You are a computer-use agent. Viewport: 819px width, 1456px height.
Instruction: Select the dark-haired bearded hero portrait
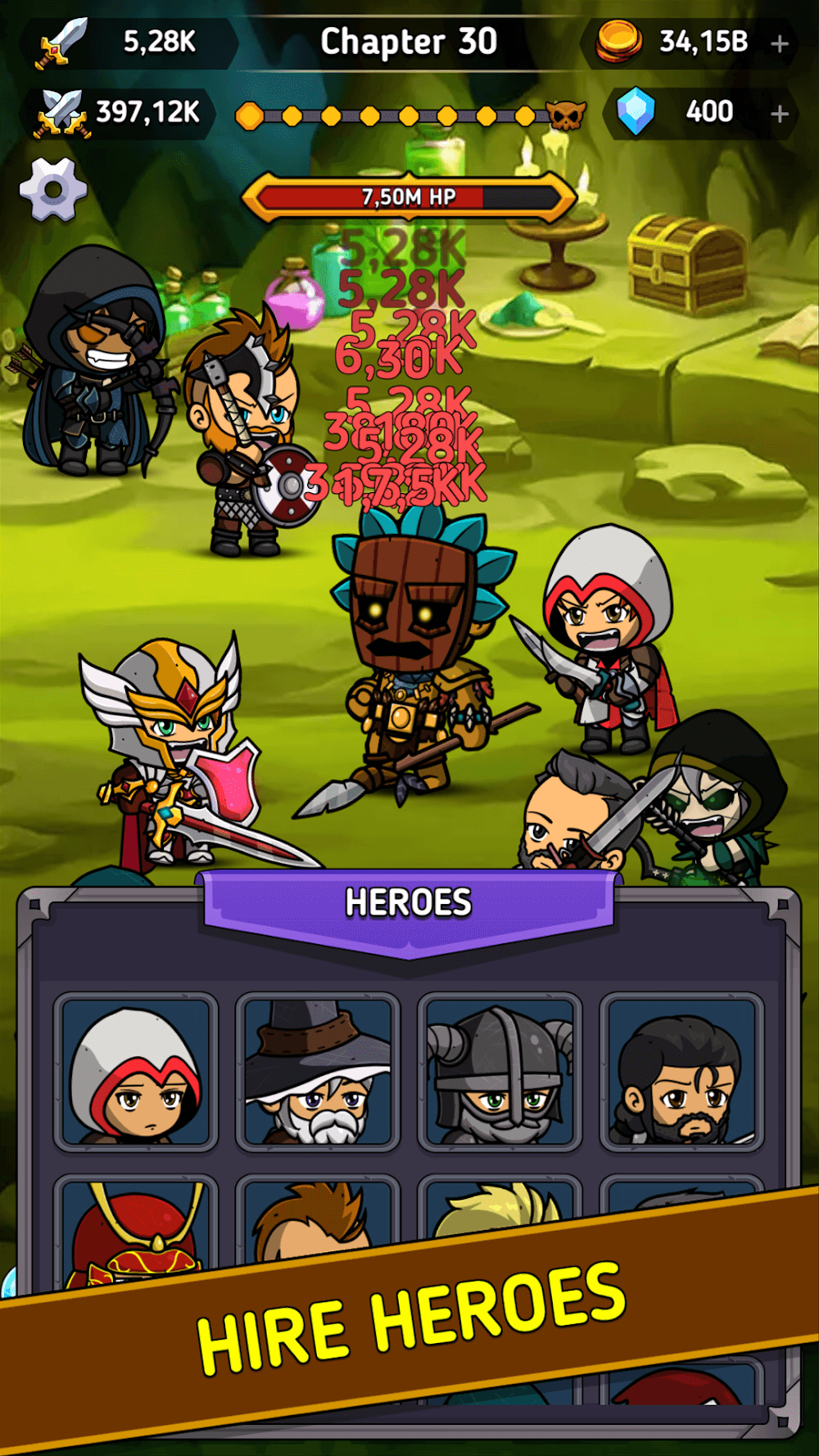[x=681, y=1072]
